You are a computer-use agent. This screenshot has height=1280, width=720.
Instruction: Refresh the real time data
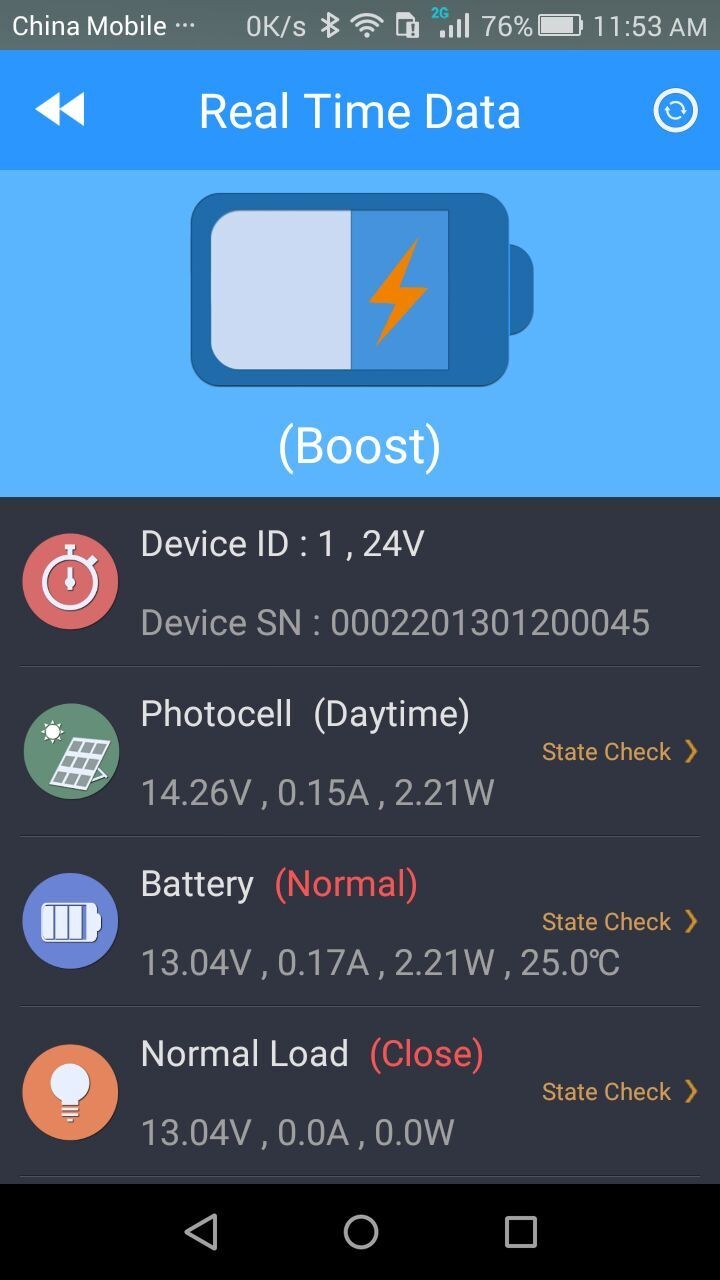tap(675, 110)
